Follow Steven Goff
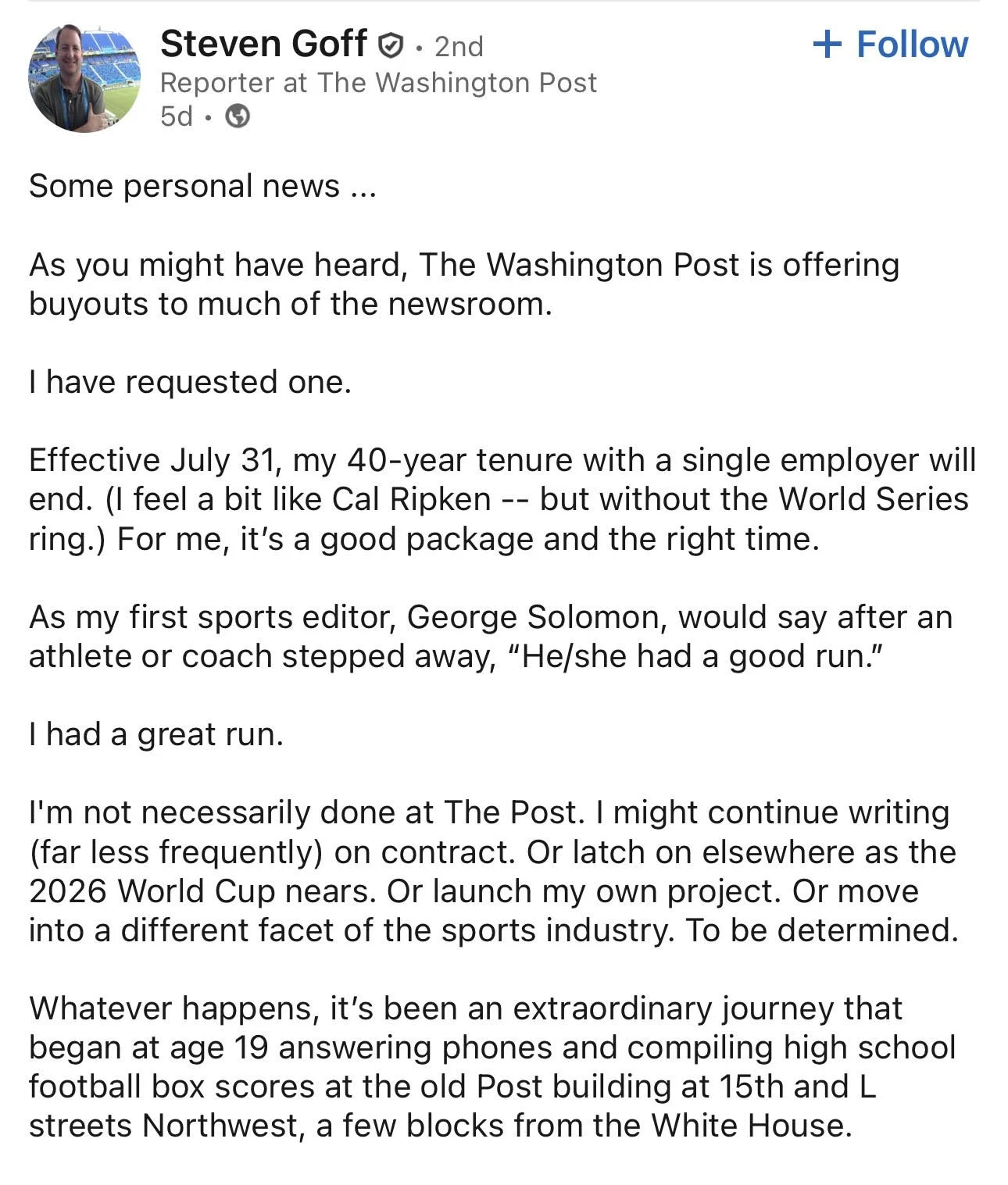 [x=890, y=45]
